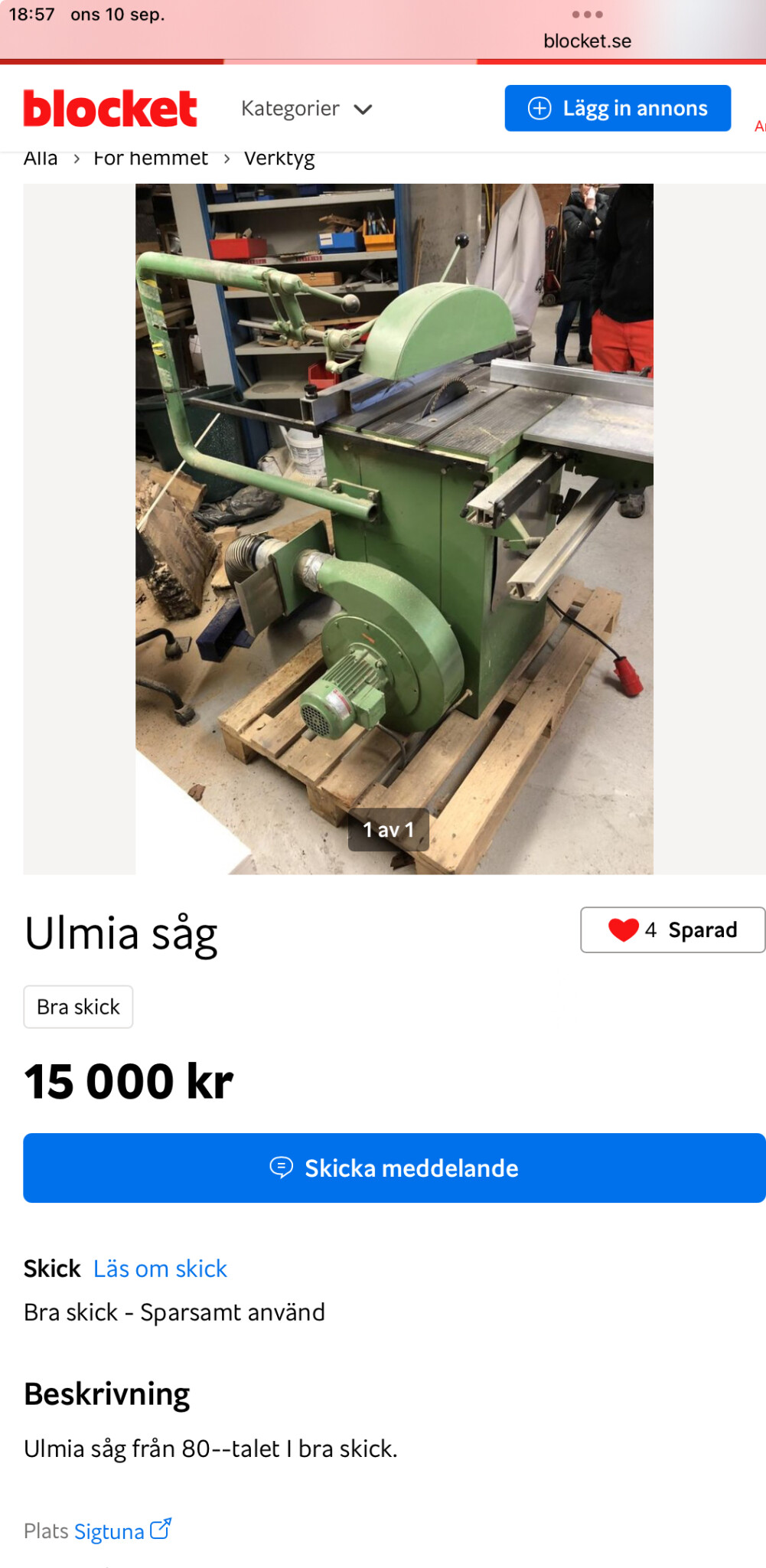Open the Verktyg breadcrumb category
This screenshot has width=766, height=1568.
point(279,158)
